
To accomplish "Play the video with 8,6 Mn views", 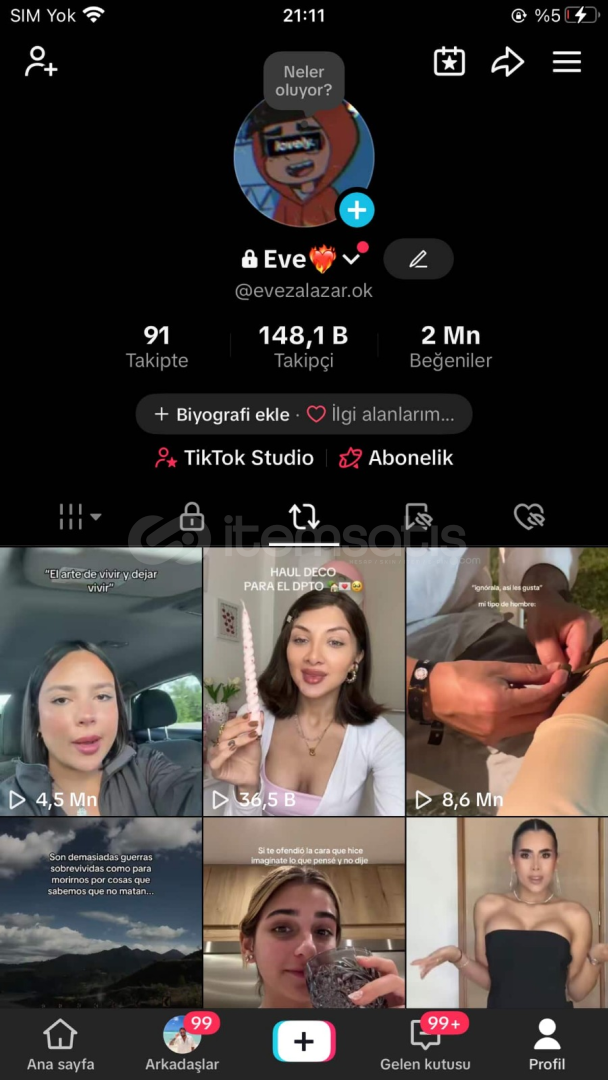I will [506, 680].
